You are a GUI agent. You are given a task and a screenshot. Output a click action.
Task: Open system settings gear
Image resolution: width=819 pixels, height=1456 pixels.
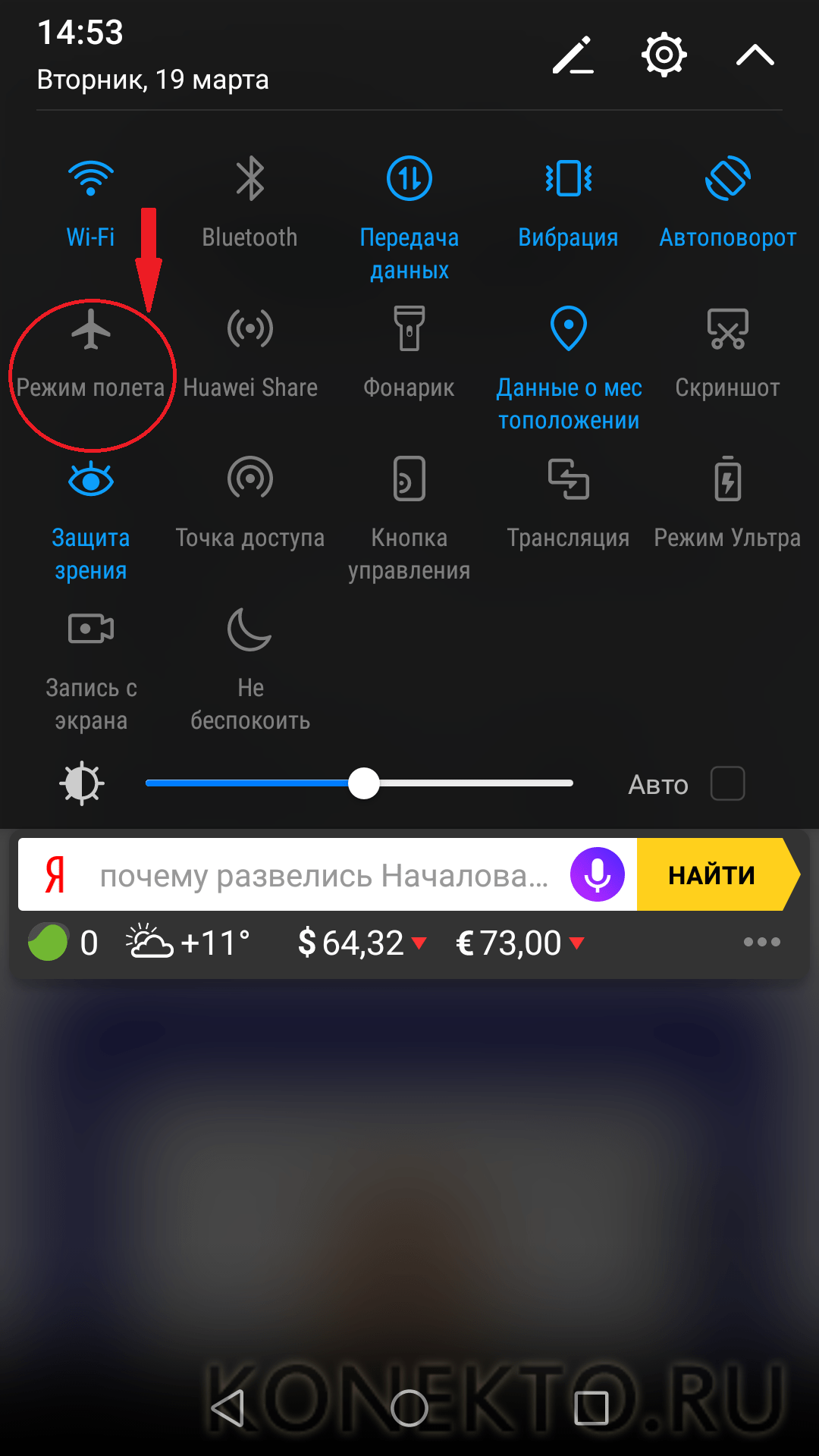click(664, 55)
